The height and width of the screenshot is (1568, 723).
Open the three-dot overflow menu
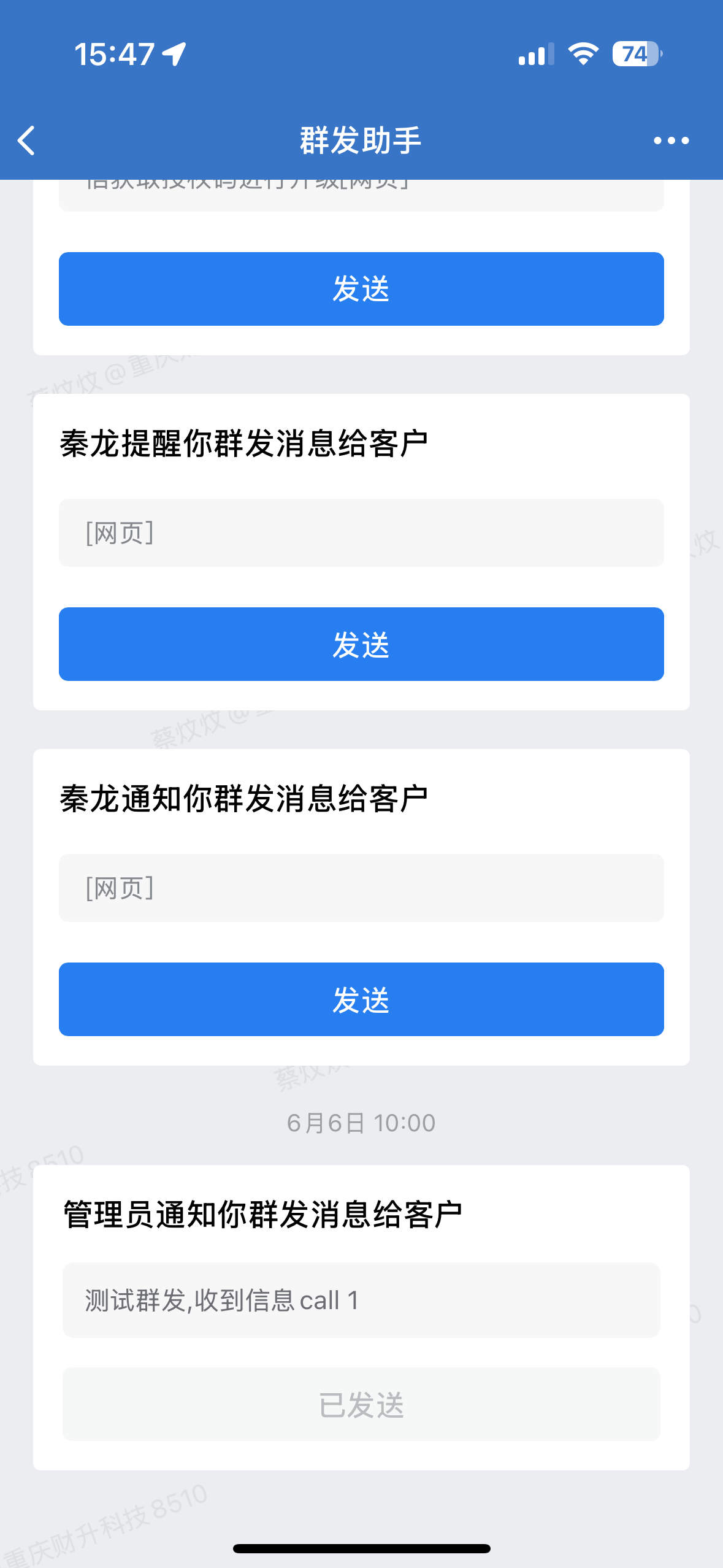(671, 140)
